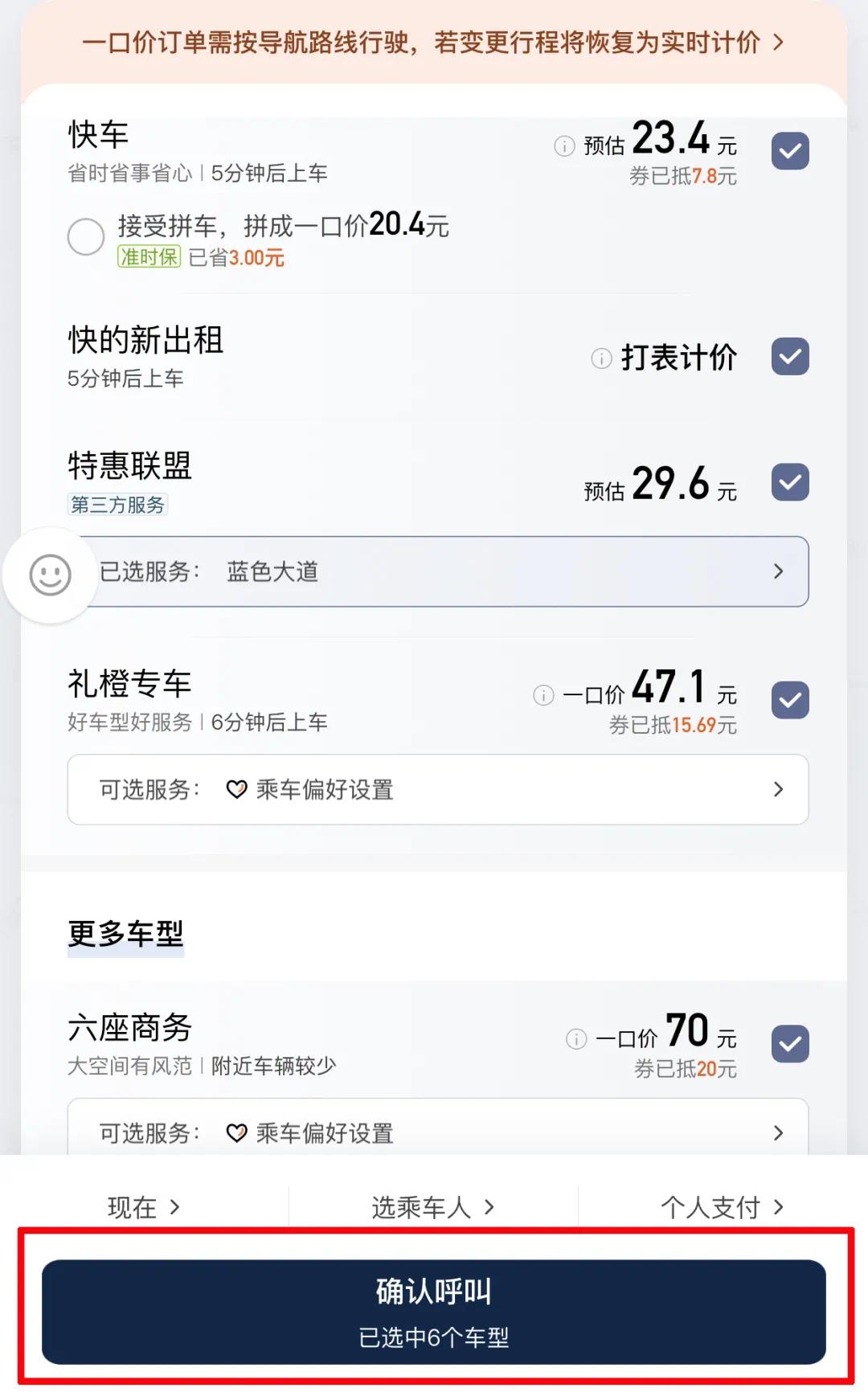View the 打表计价 info icon
This screenshot has height=1396, width=868.
click(x=601, y=358)
